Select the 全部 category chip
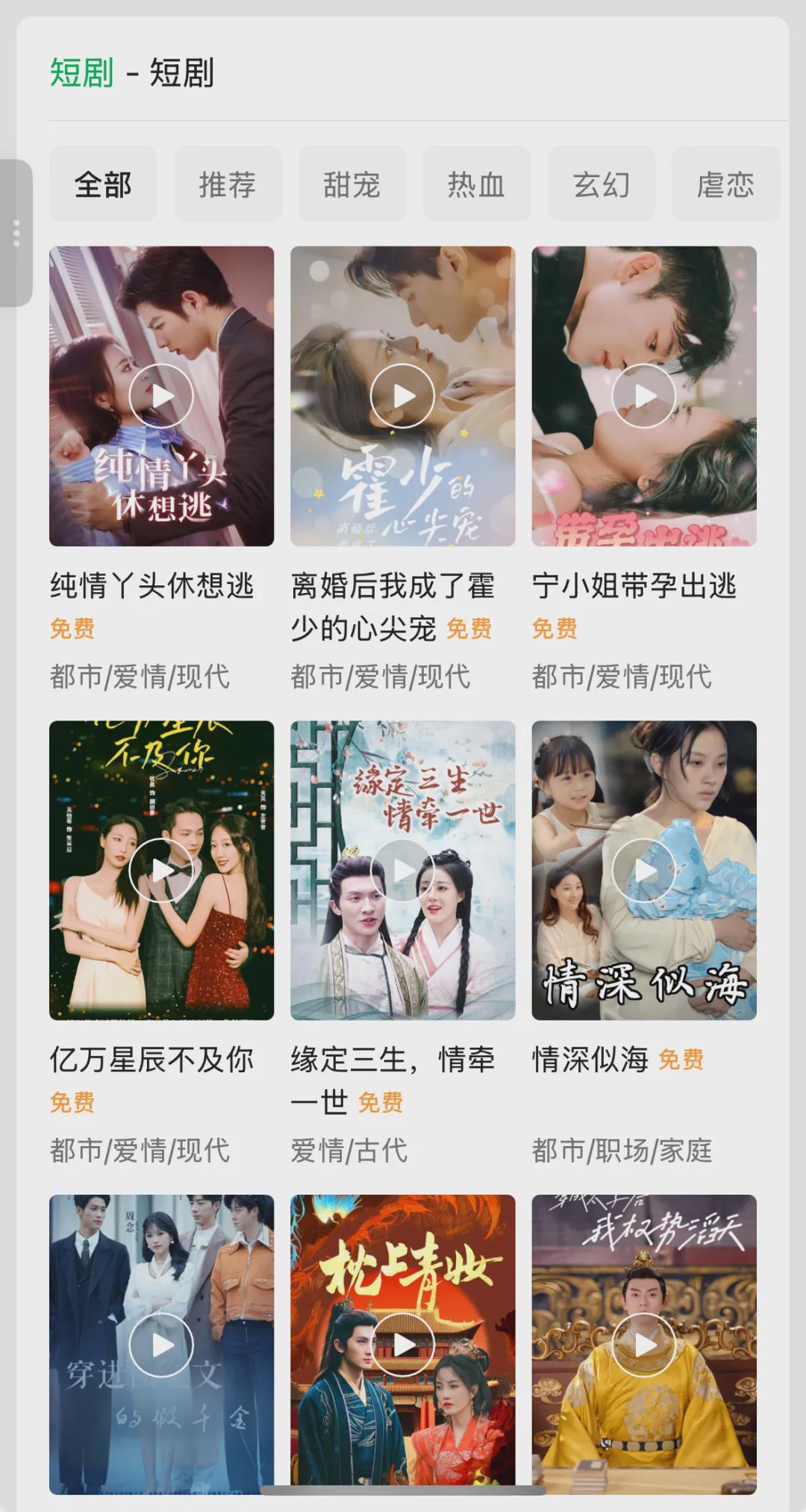This screenshot has height=1512, width=806. pos(103,184)
